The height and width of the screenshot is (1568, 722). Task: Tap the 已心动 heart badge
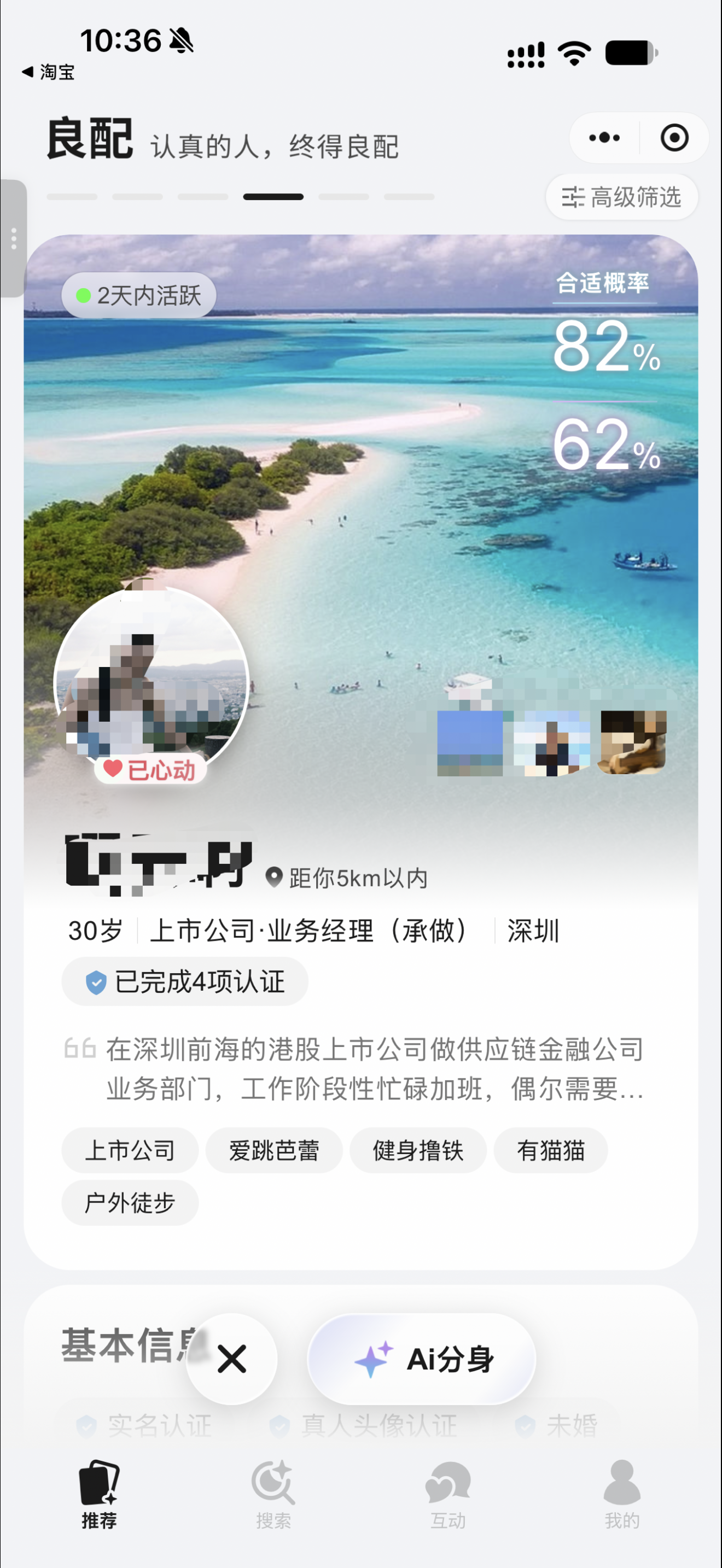coord(150,770)
